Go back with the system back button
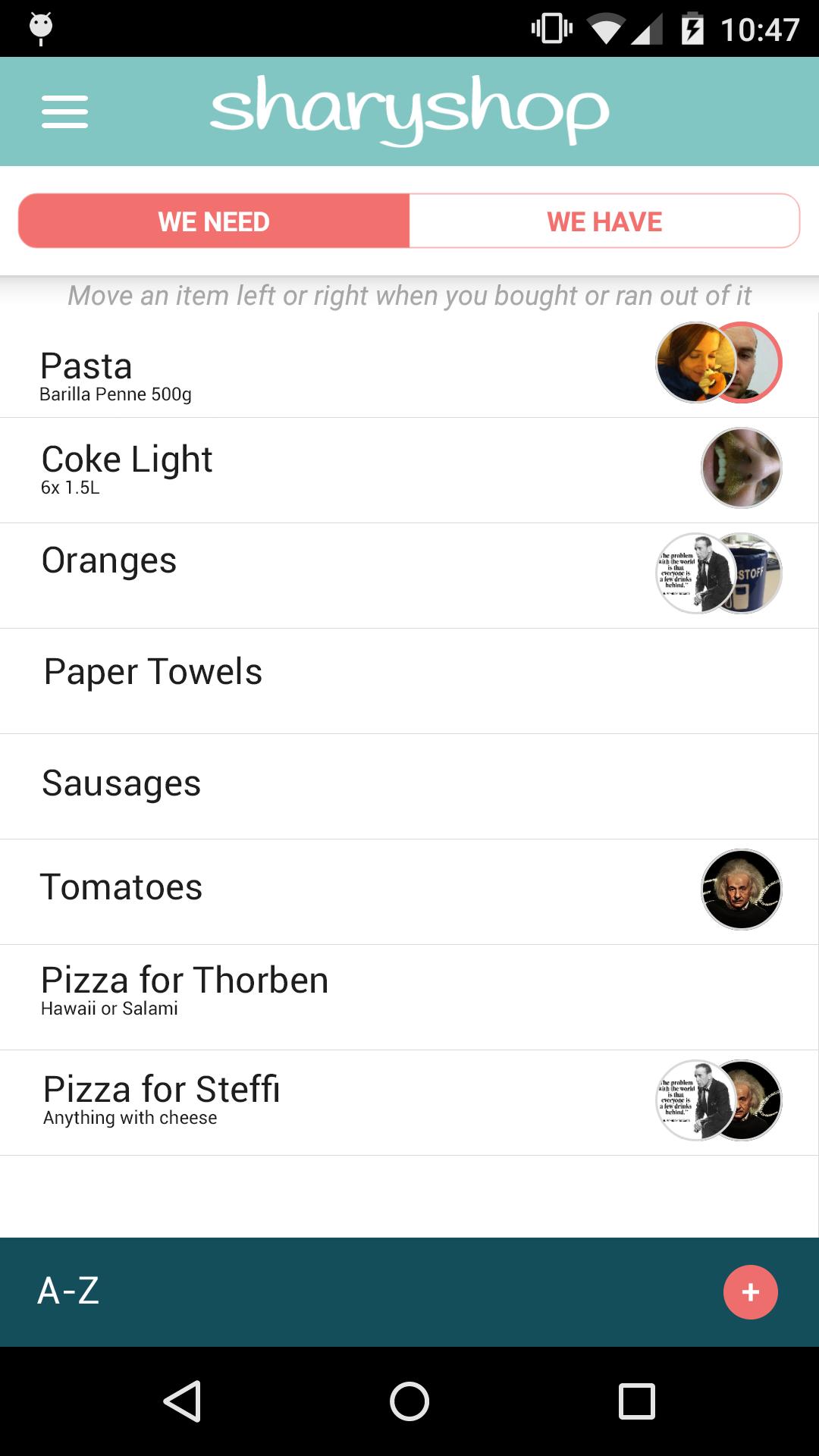Viewport: 819px width, 1456px height. 182,1401
